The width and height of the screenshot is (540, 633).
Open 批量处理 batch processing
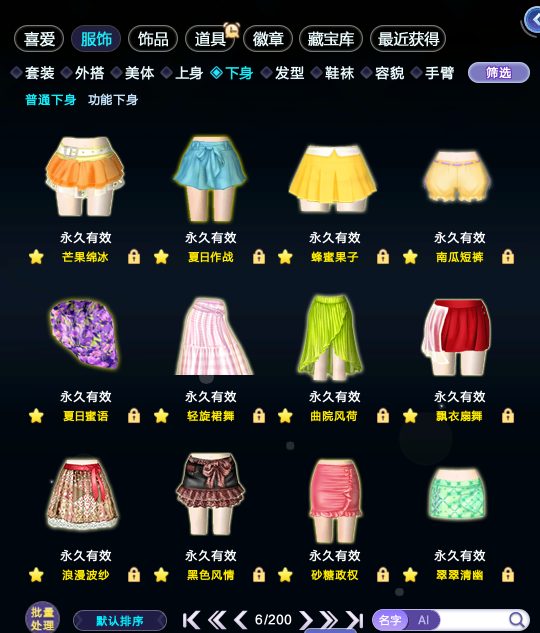click(42, 618)
